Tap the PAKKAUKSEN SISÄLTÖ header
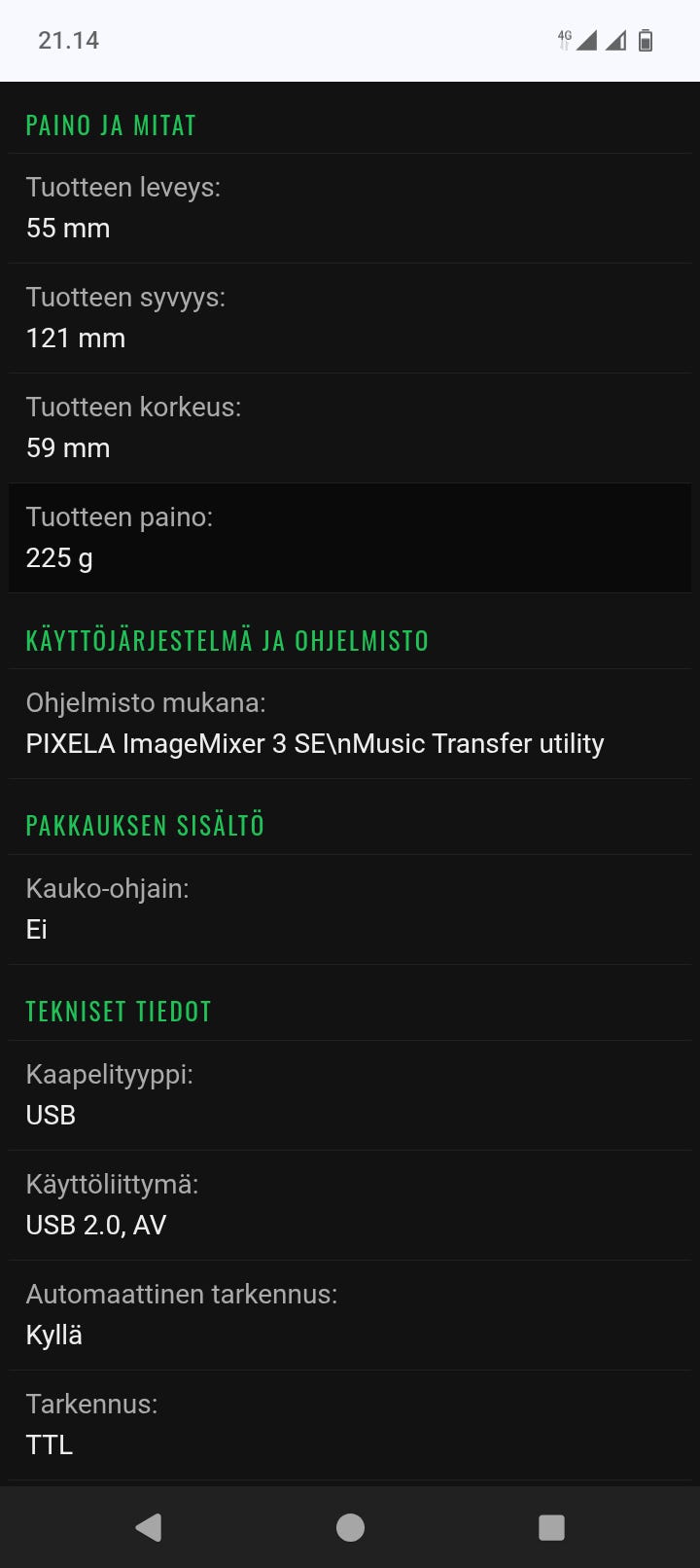The width and height of the screenshot is (700, 1568). point(144,825)
